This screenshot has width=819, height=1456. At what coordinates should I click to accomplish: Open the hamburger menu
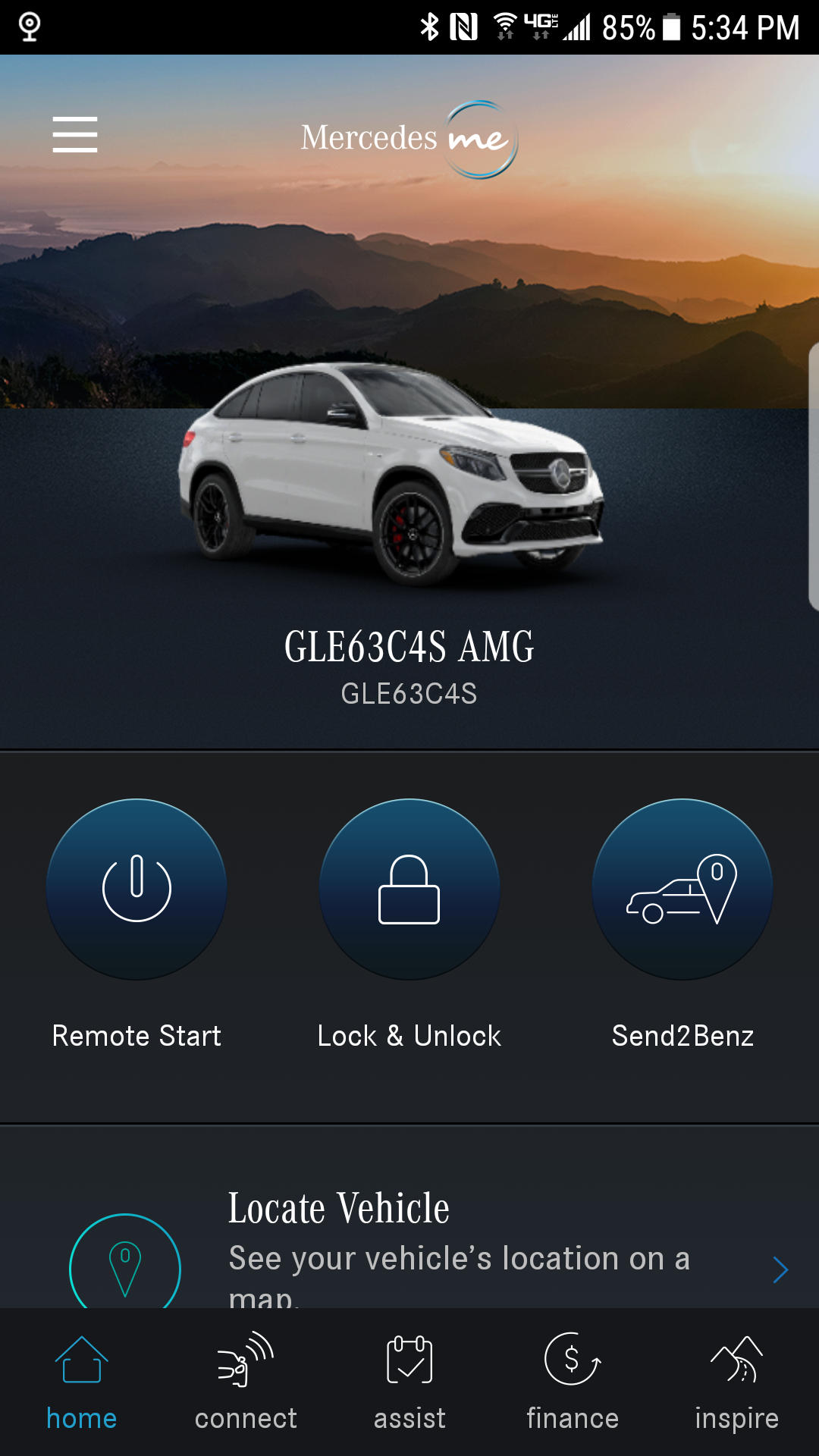point(74,134)
